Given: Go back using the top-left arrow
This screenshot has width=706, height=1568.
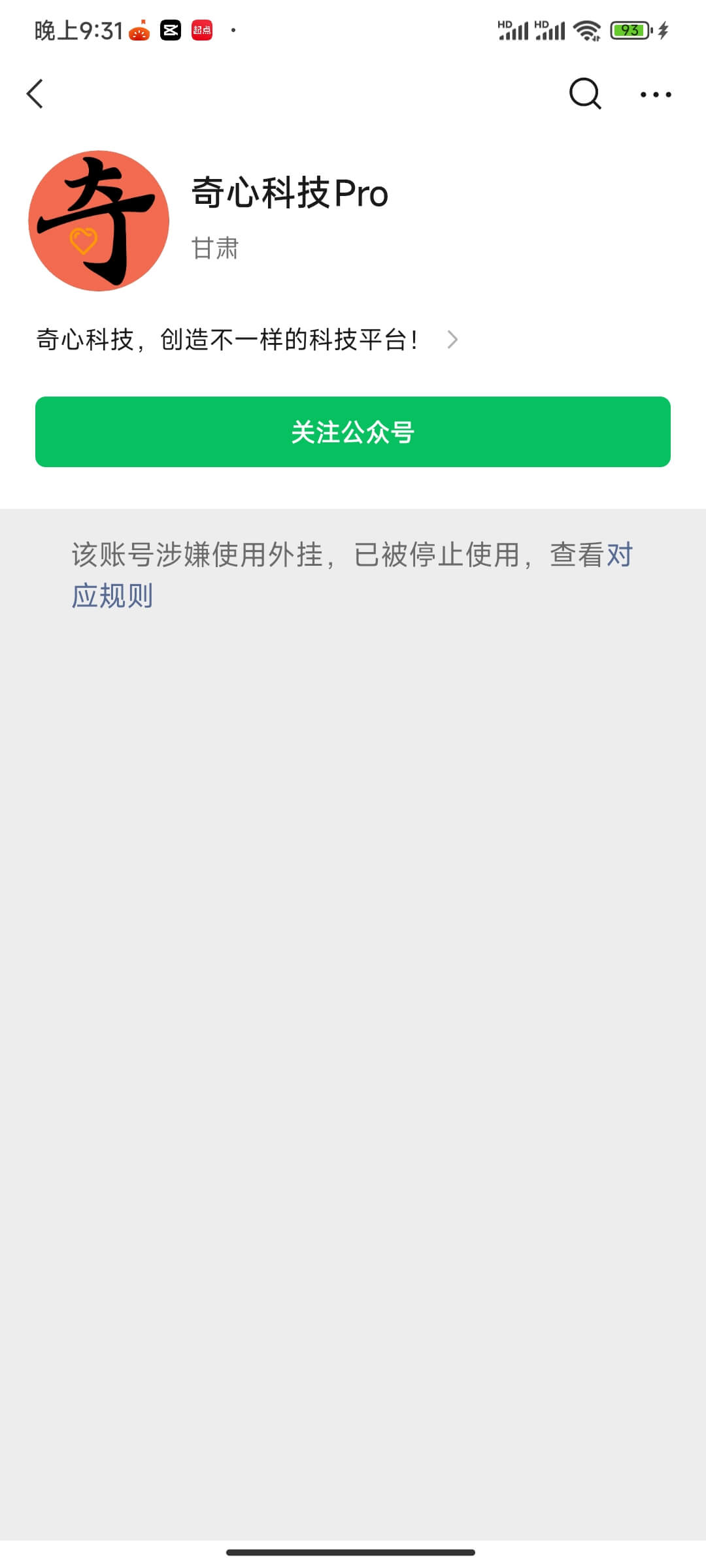Looking at the screenshot, I should click(35, 94).
